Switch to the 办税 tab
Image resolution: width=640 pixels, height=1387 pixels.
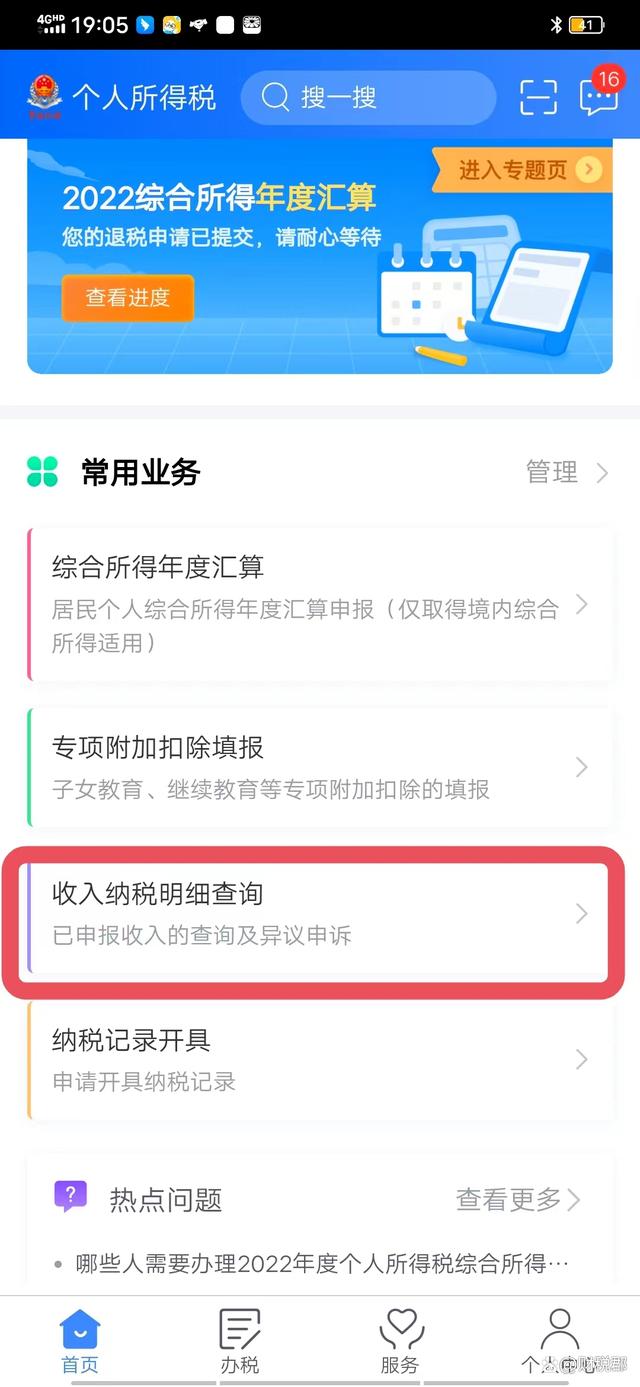pos(240,1341)
